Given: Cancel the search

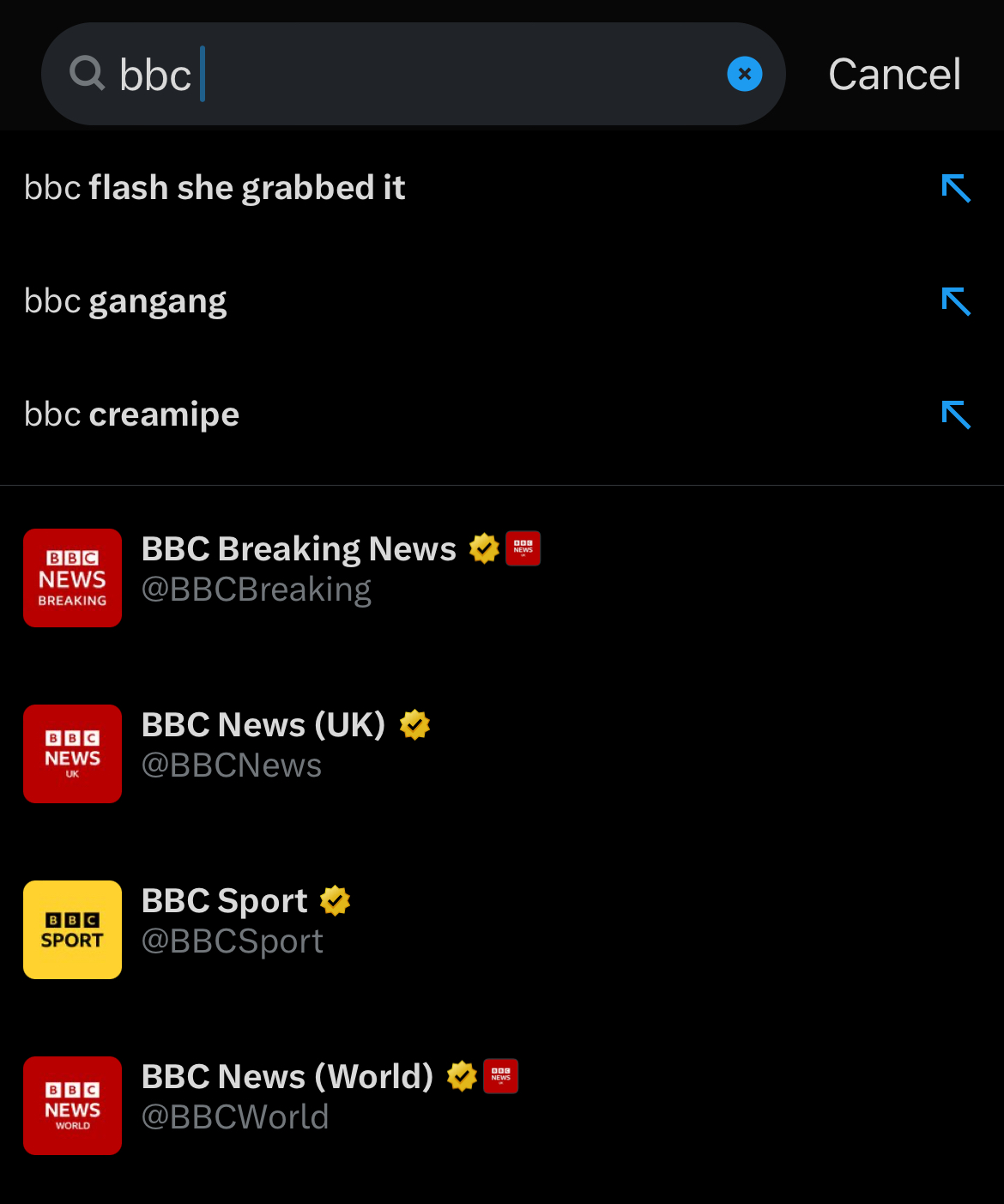Looking at the screenshot, I should pyautogui.click(x=893, y=75).
